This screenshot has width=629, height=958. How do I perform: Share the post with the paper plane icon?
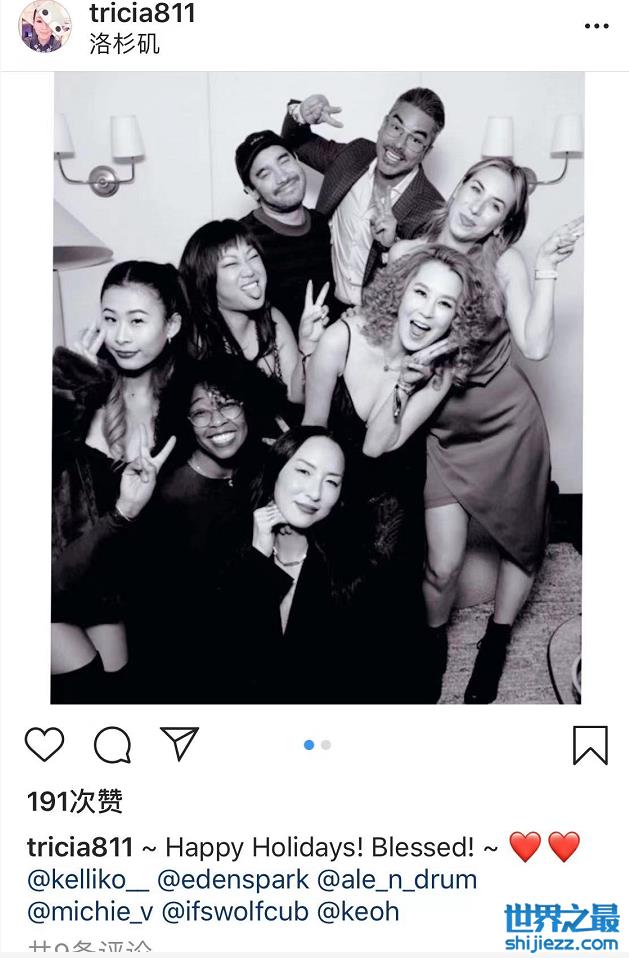(180, 744)
